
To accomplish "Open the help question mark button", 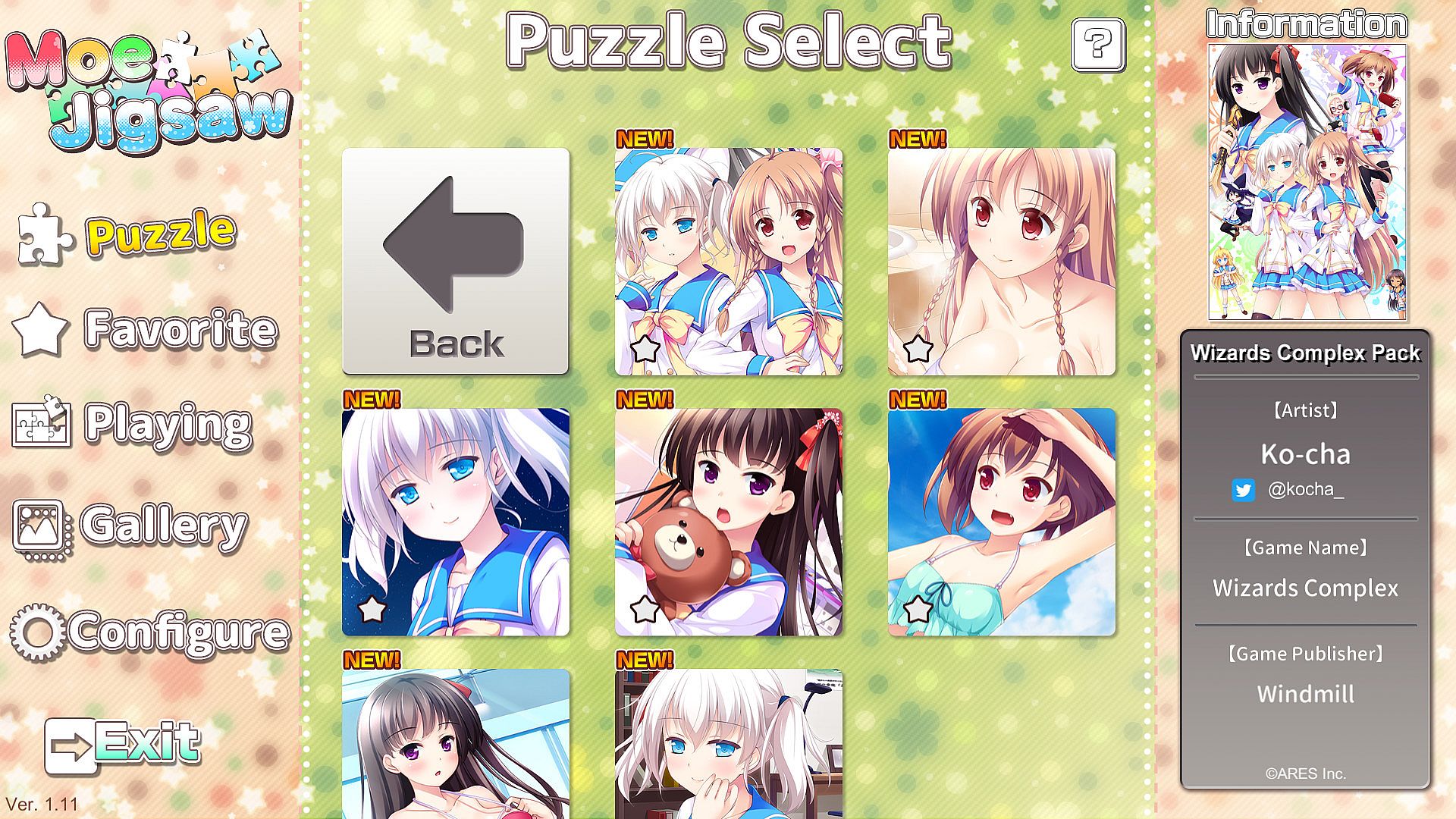I will (1098, 45).
